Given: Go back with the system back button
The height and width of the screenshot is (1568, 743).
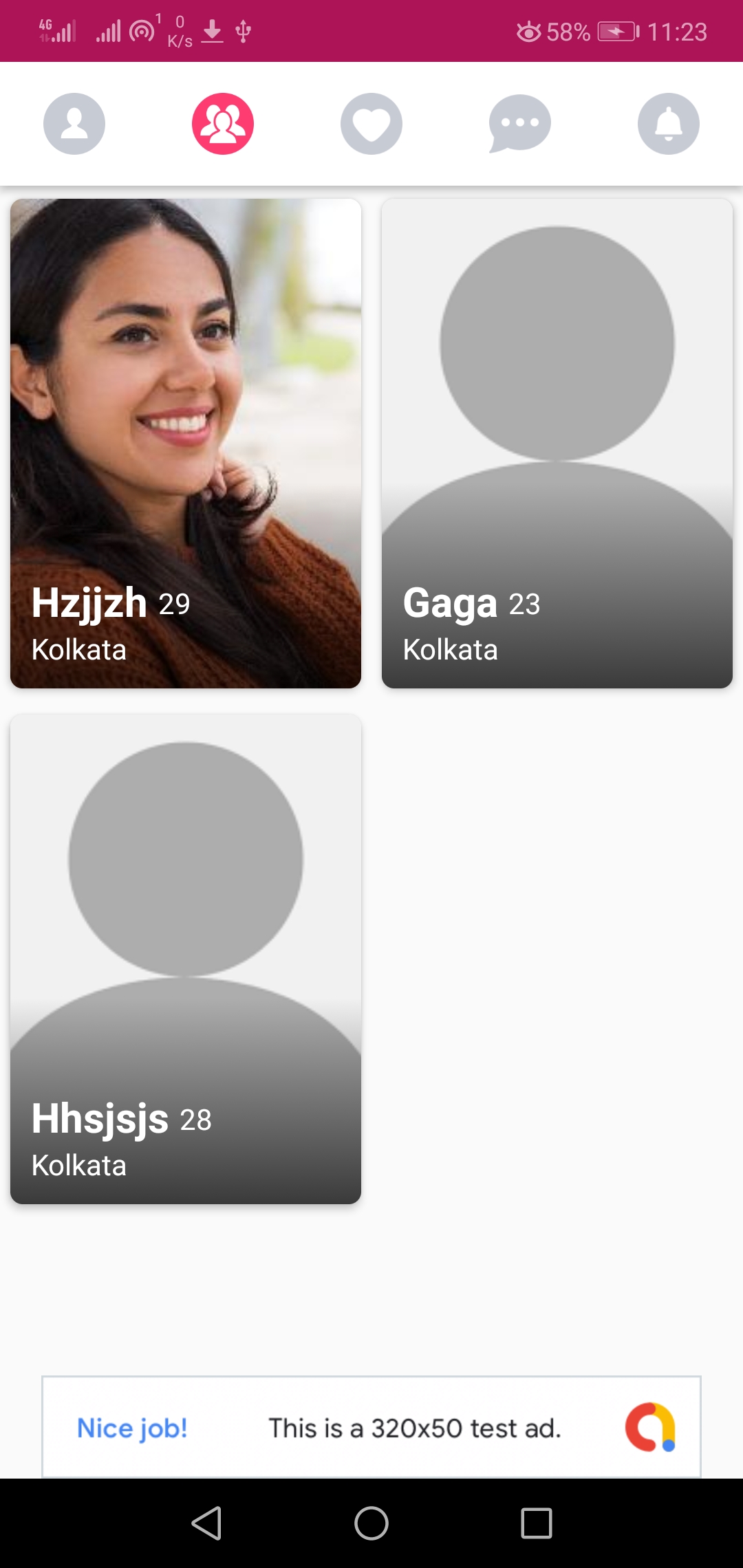Looking at the screenshot, I should 206,1523.
